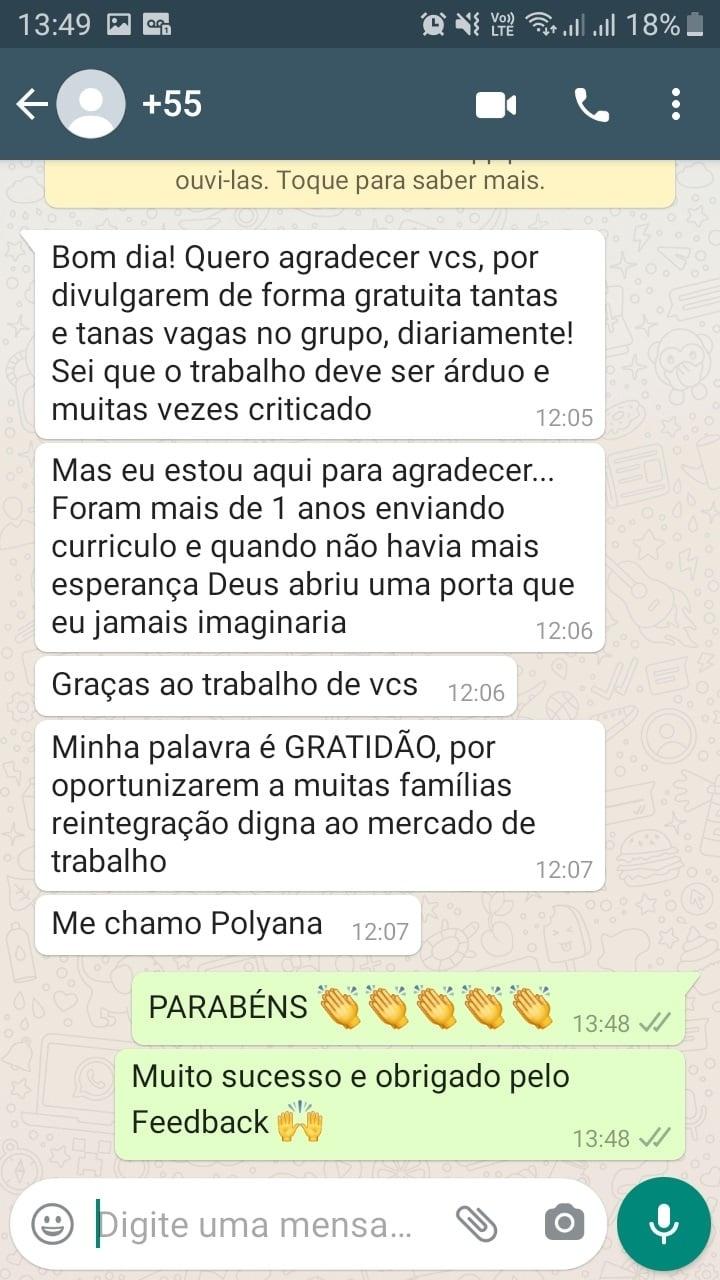Tap the microphone to record a voice message
The width and height of the screenshot is (720, 1280).
pos(664,1223)
